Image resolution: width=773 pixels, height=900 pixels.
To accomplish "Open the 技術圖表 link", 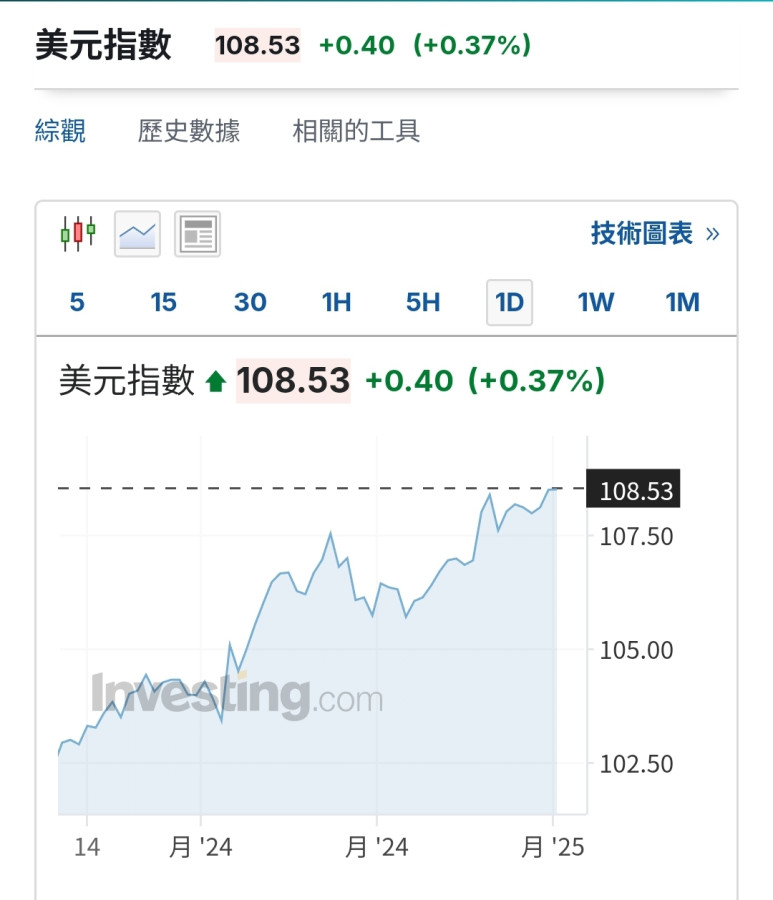I will (654, 234).
